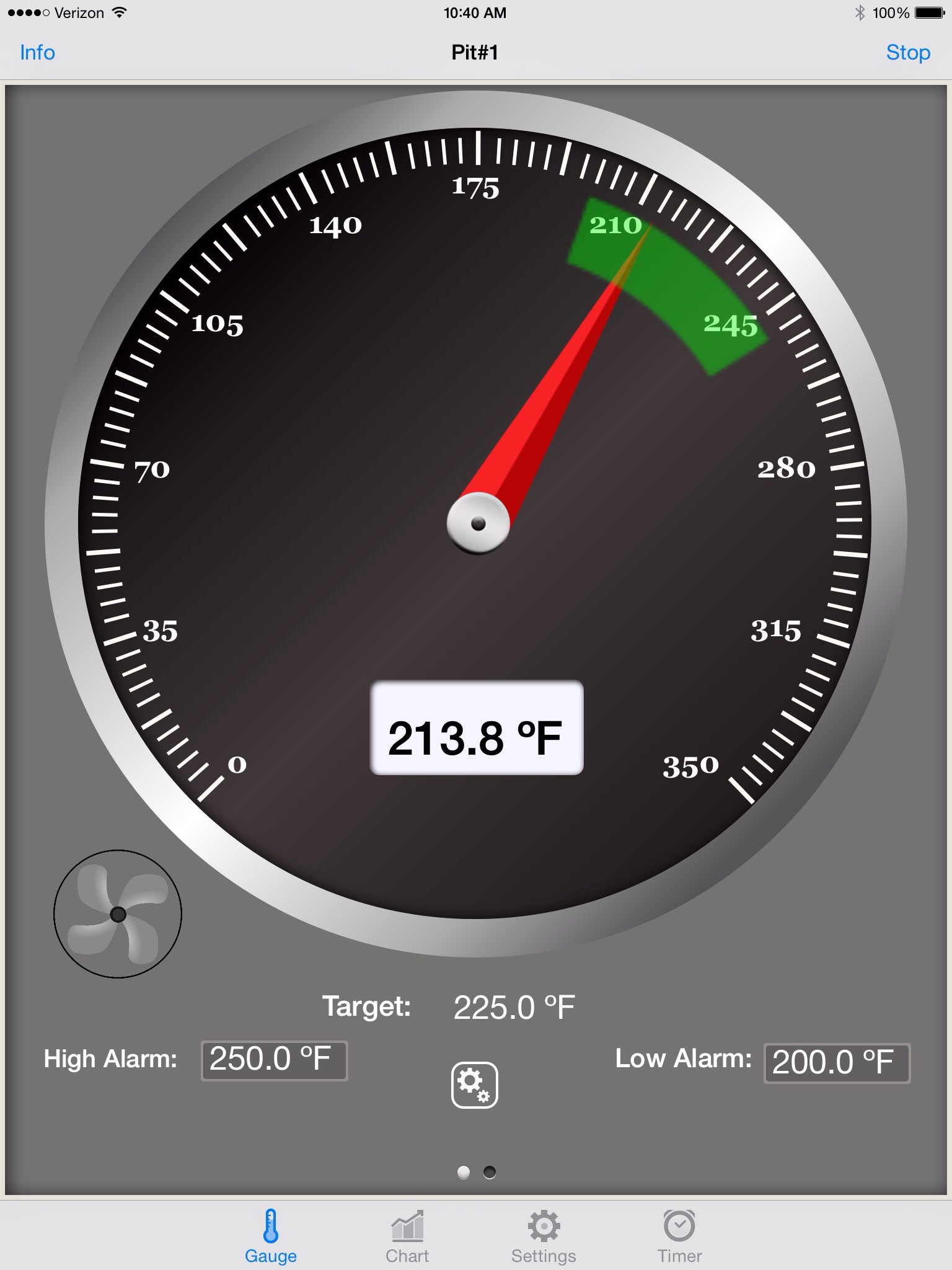The image size is (952, 1270).
Task: Open the Info page
Action: 37,53
